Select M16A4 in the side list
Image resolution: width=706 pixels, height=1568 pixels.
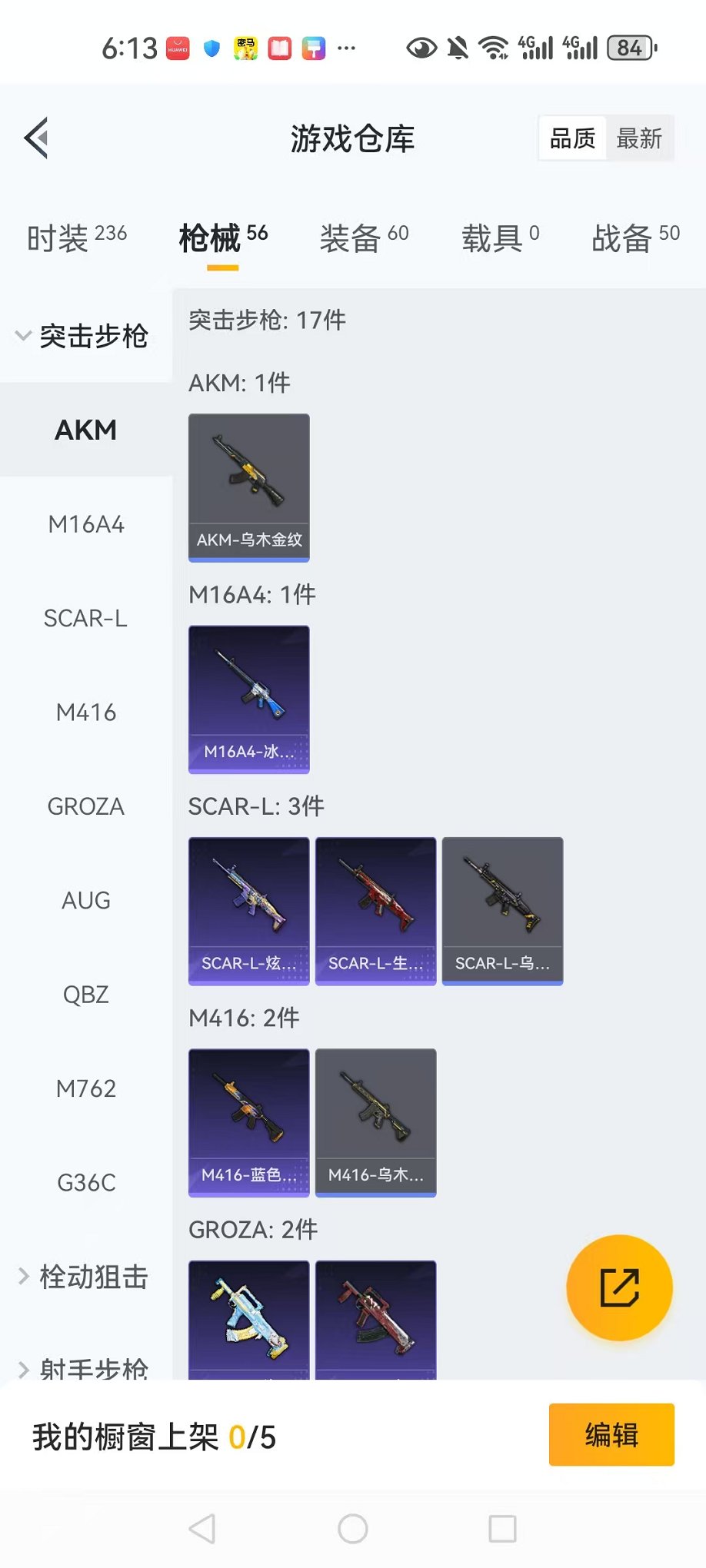[86, 524]
